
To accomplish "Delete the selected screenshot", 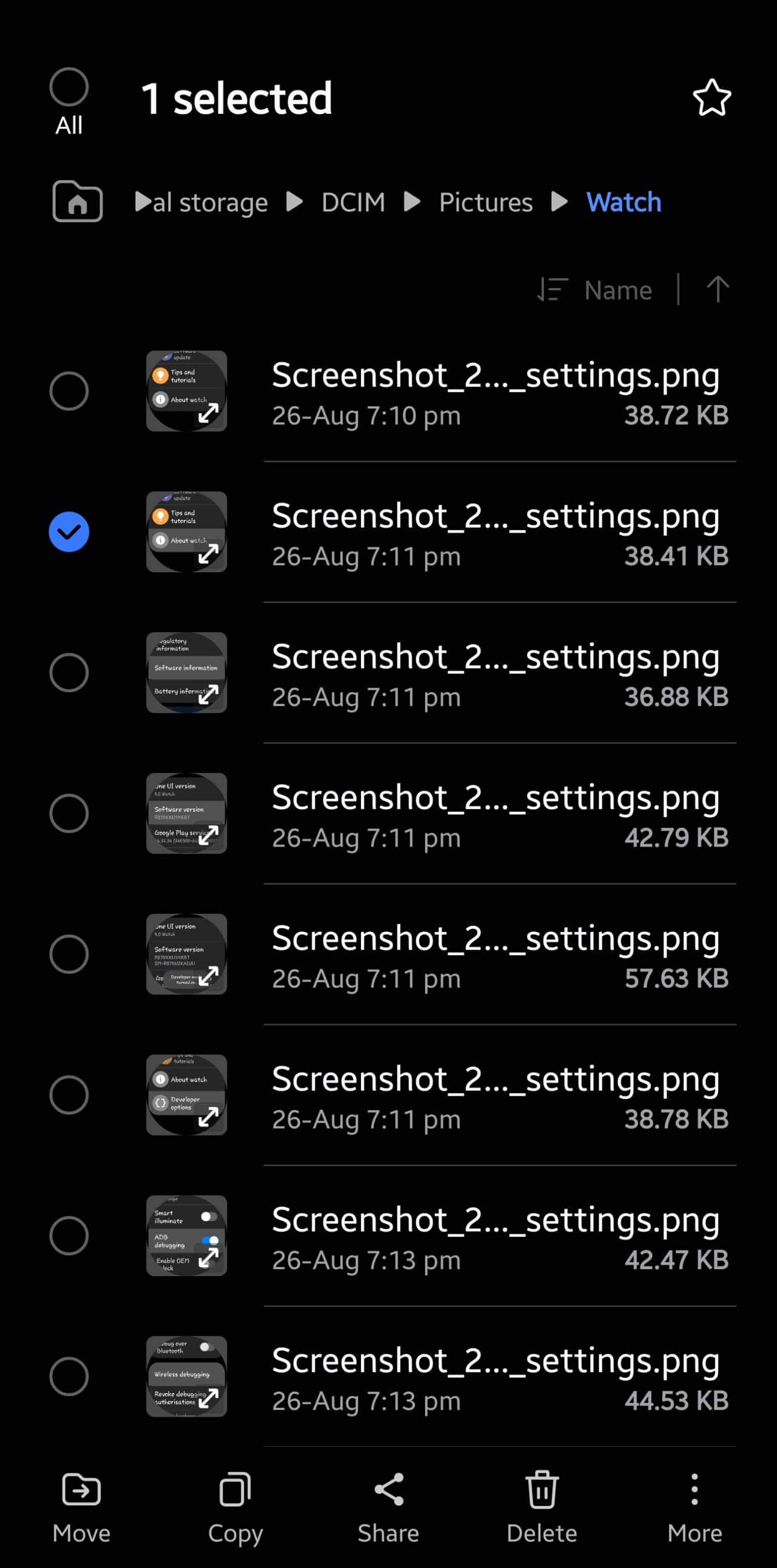I will tap(541, 1507).
